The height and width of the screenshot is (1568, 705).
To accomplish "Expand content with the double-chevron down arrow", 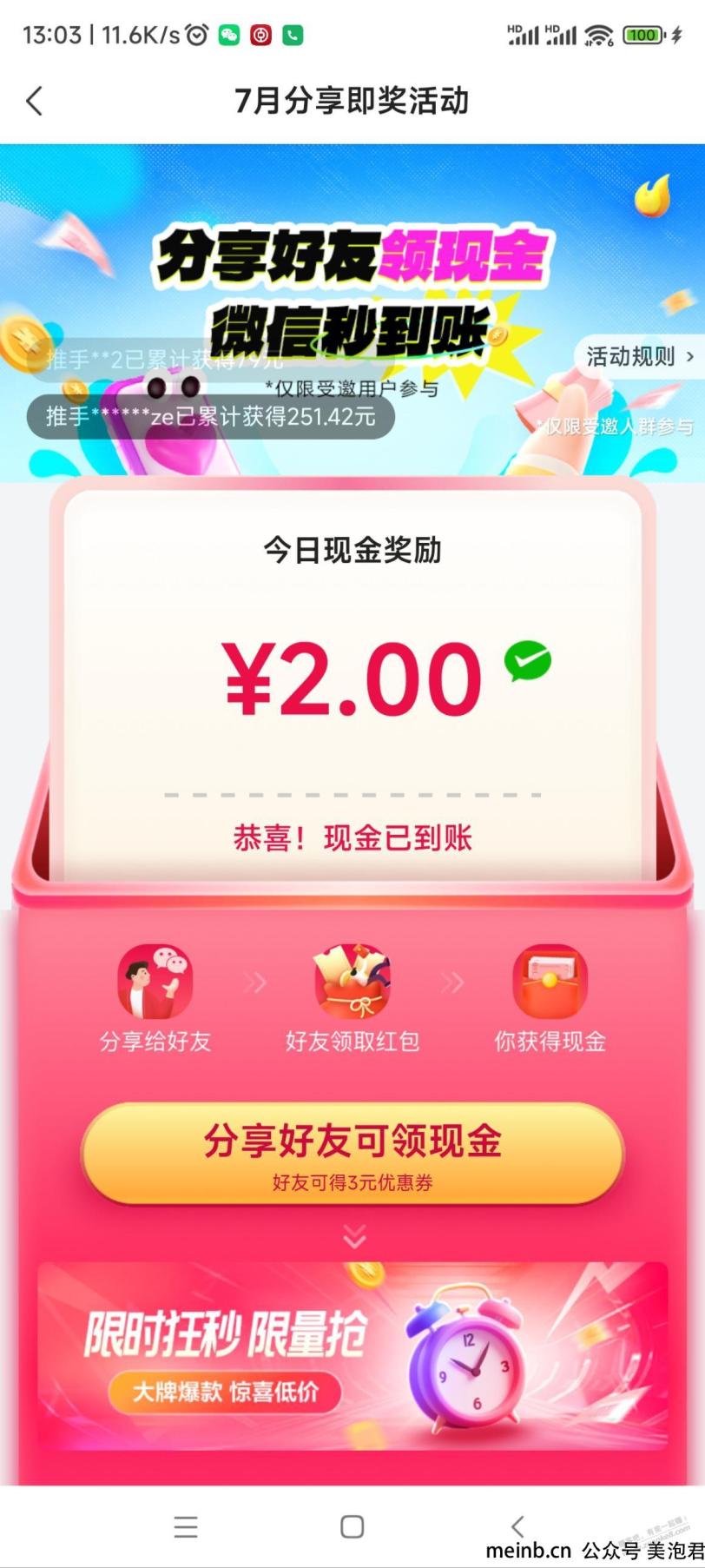I will (353, 1236).
